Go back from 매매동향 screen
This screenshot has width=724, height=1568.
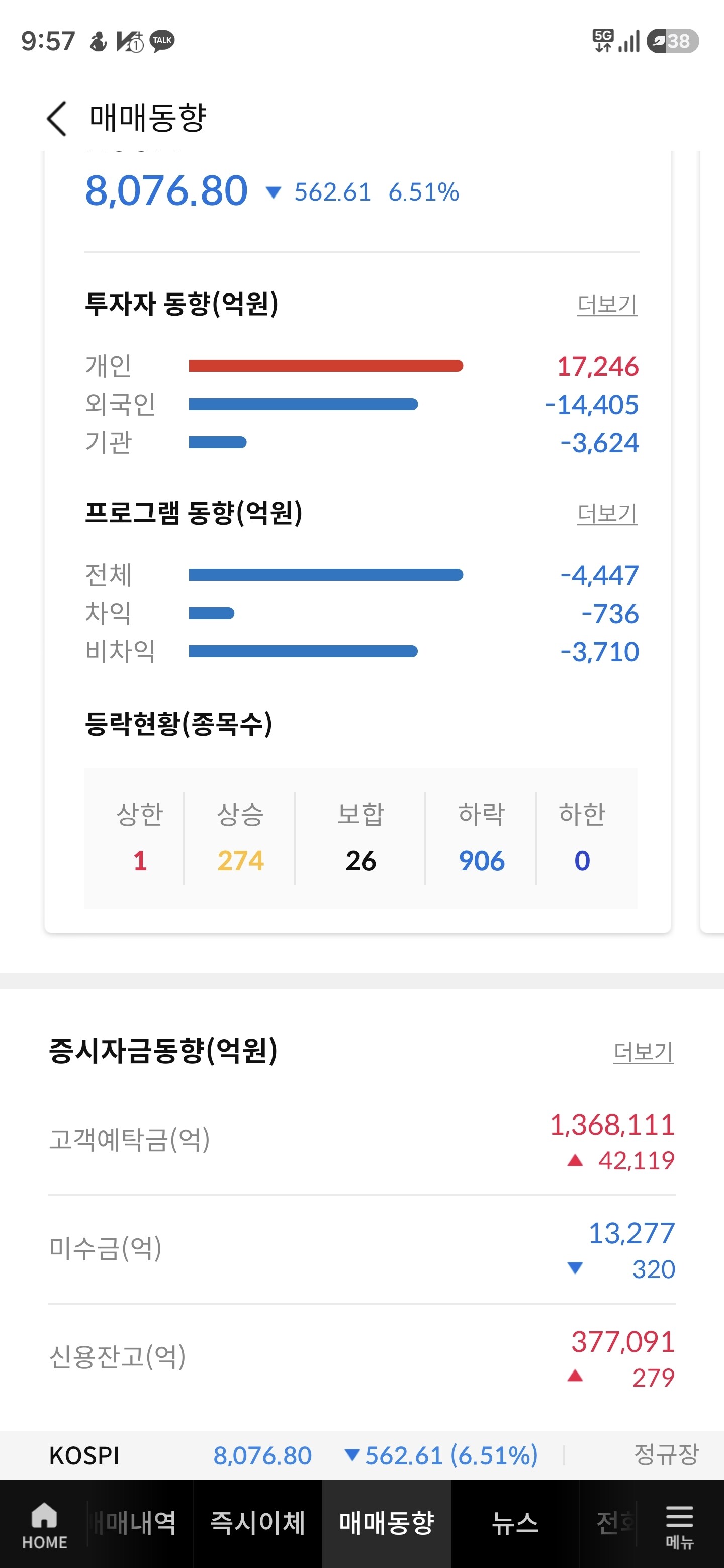(57, 118)
